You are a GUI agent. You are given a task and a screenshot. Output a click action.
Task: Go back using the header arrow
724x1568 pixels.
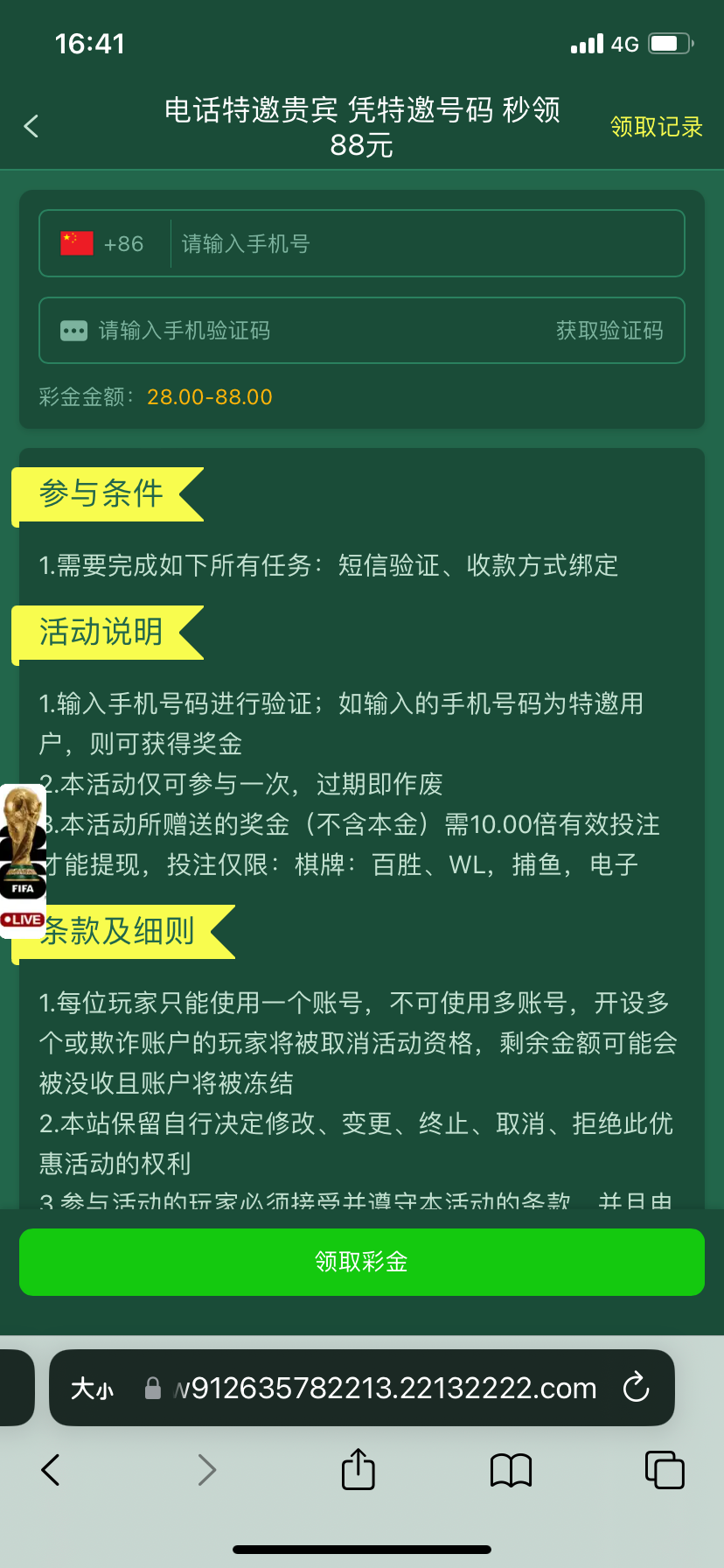31,127
